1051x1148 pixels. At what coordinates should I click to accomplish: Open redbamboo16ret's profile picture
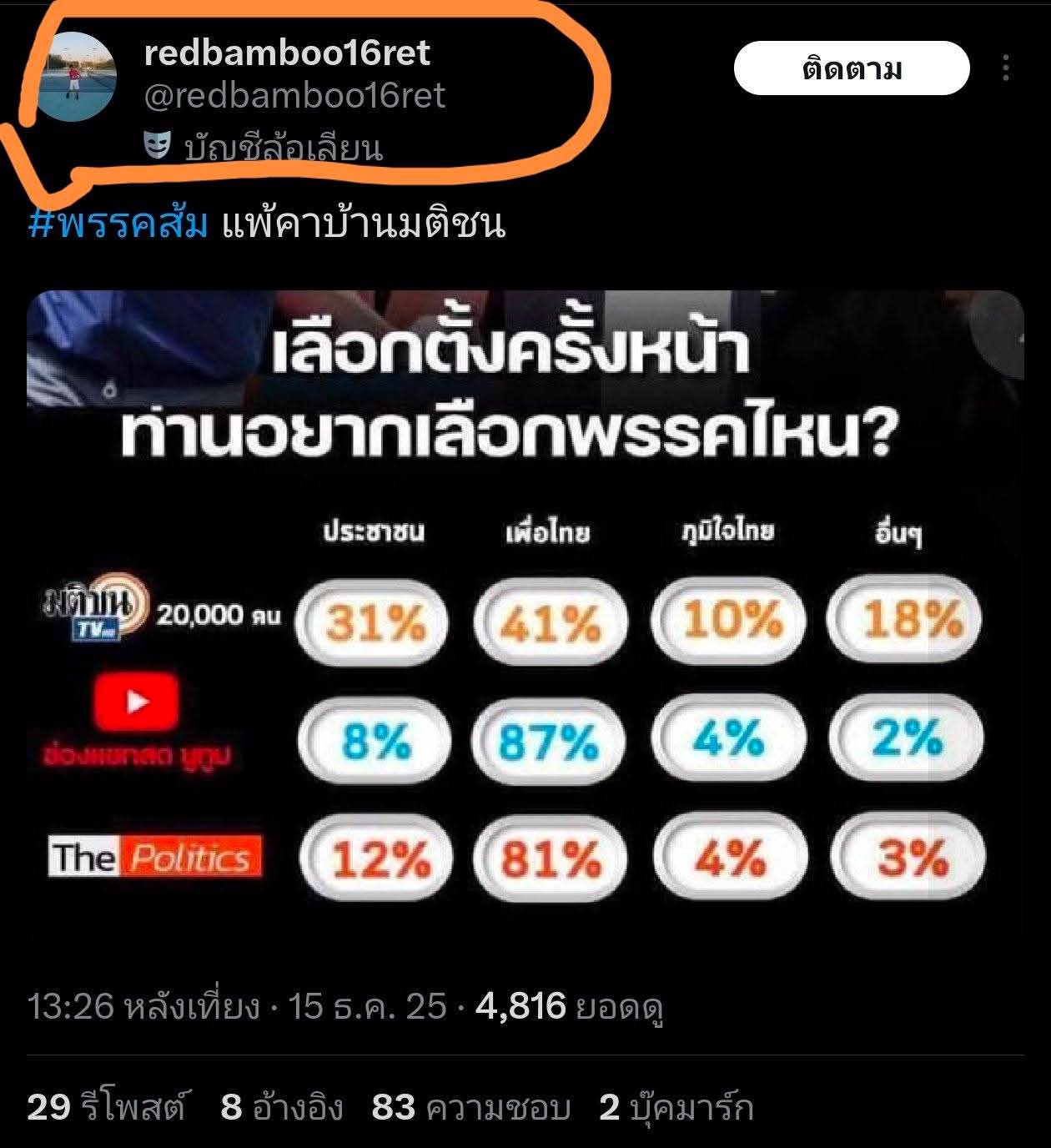tap(75, 73)
